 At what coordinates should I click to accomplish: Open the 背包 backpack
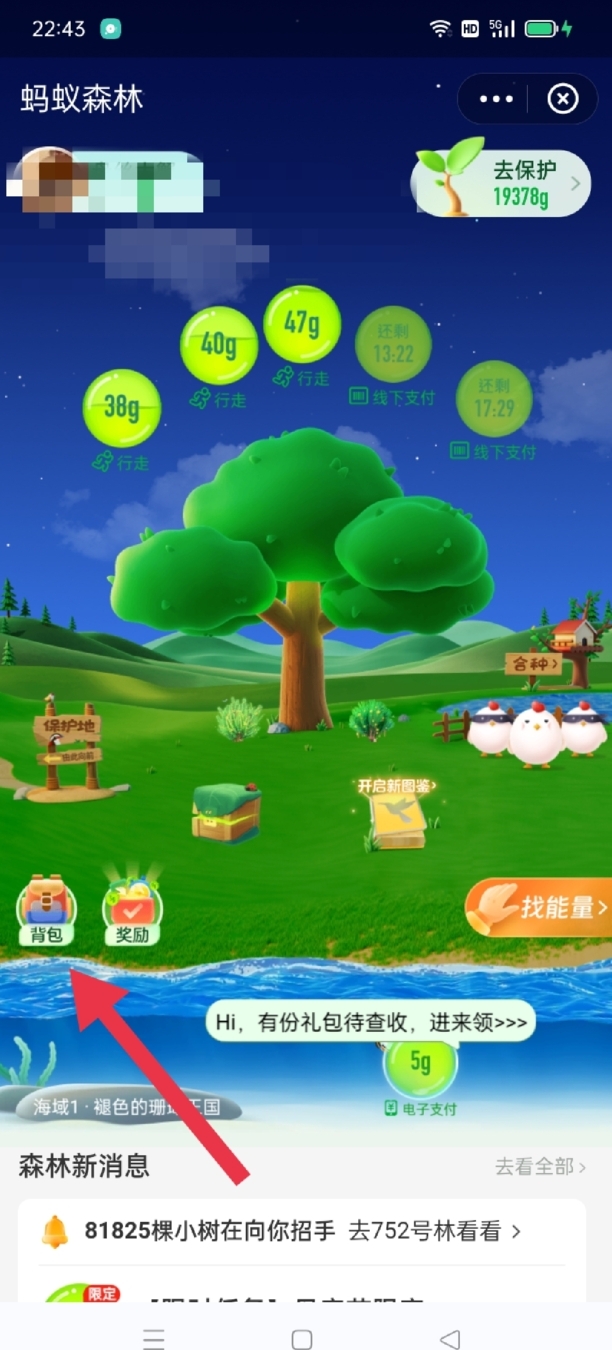click(x=46, y=910)
